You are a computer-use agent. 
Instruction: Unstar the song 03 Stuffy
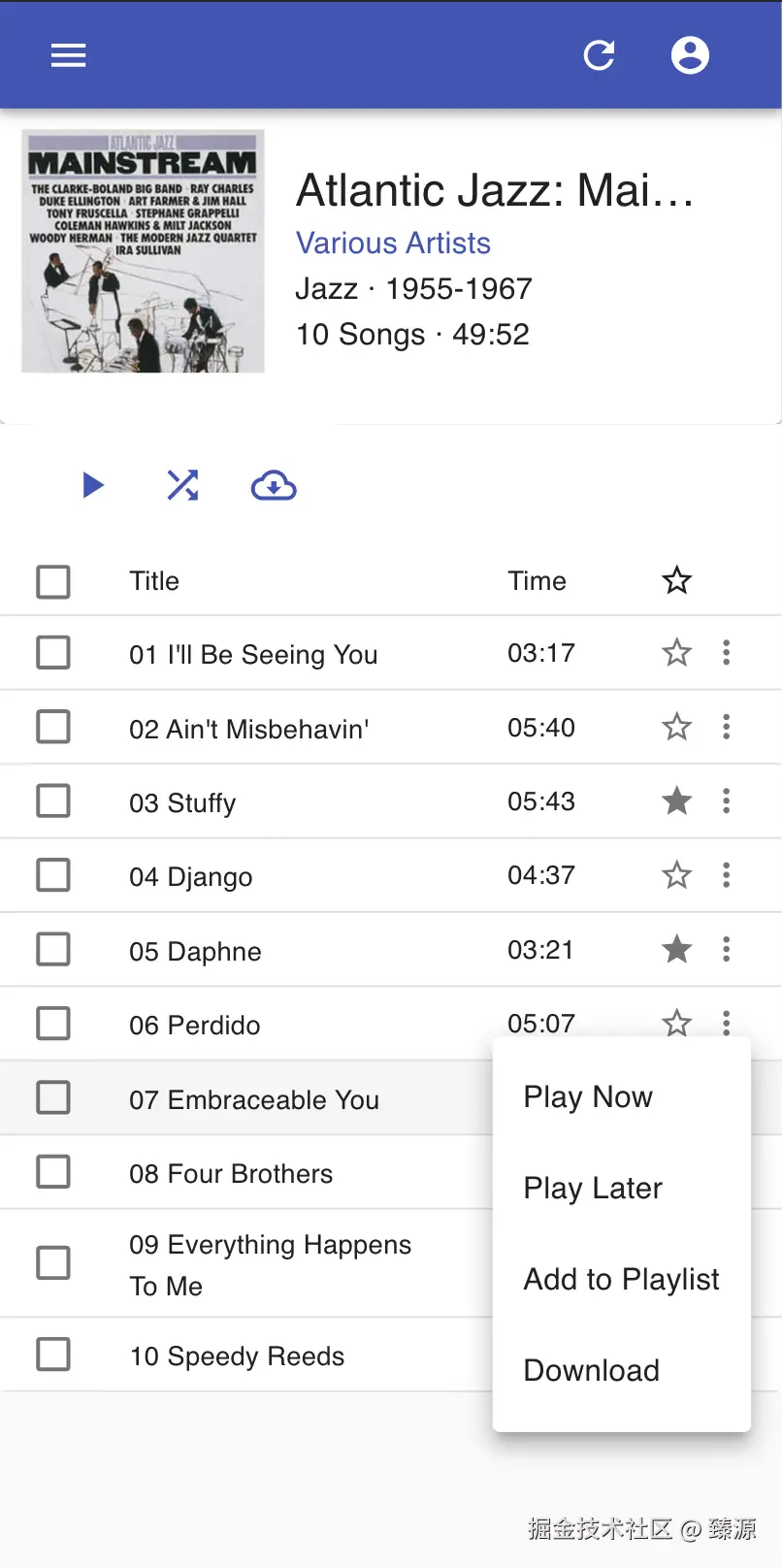676,801
